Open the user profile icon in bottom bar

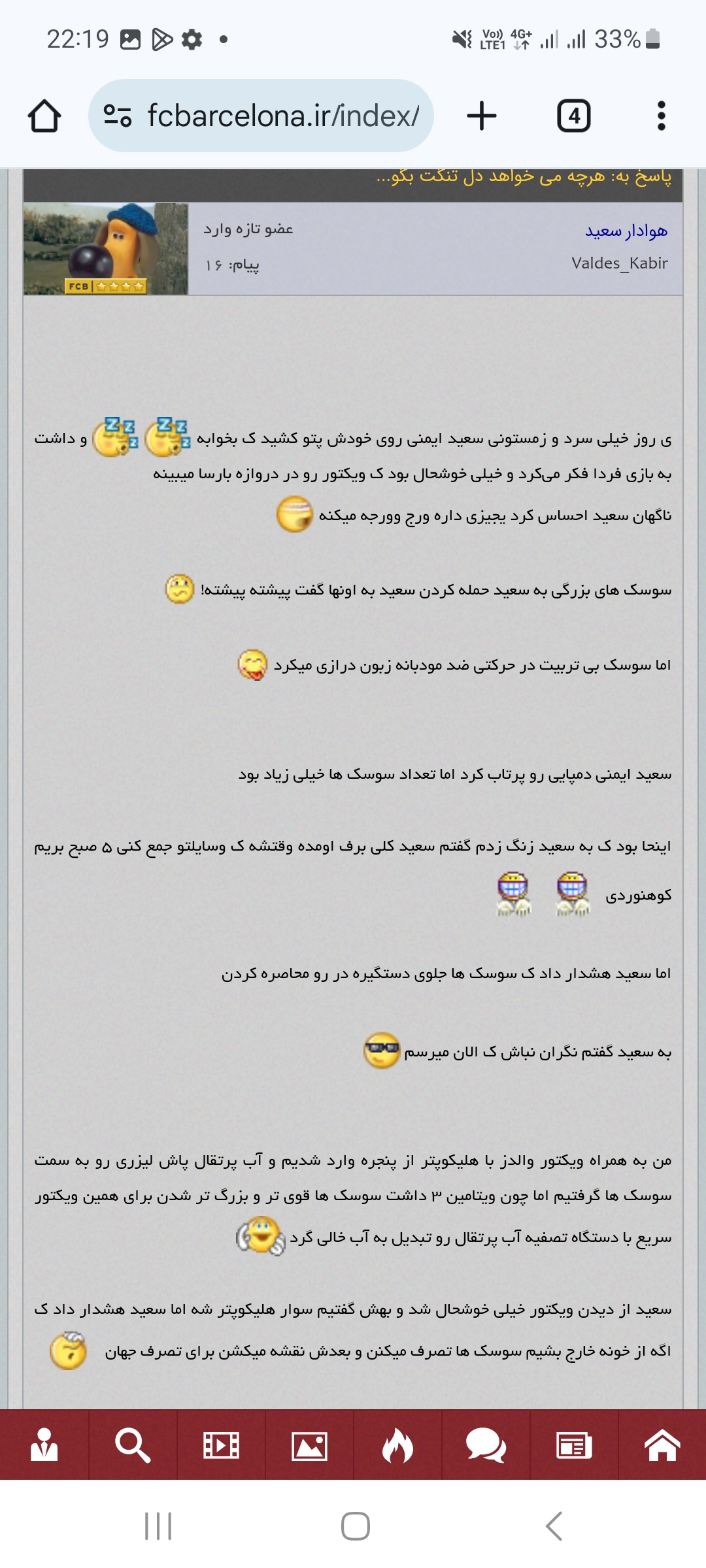click(44, 1445)
